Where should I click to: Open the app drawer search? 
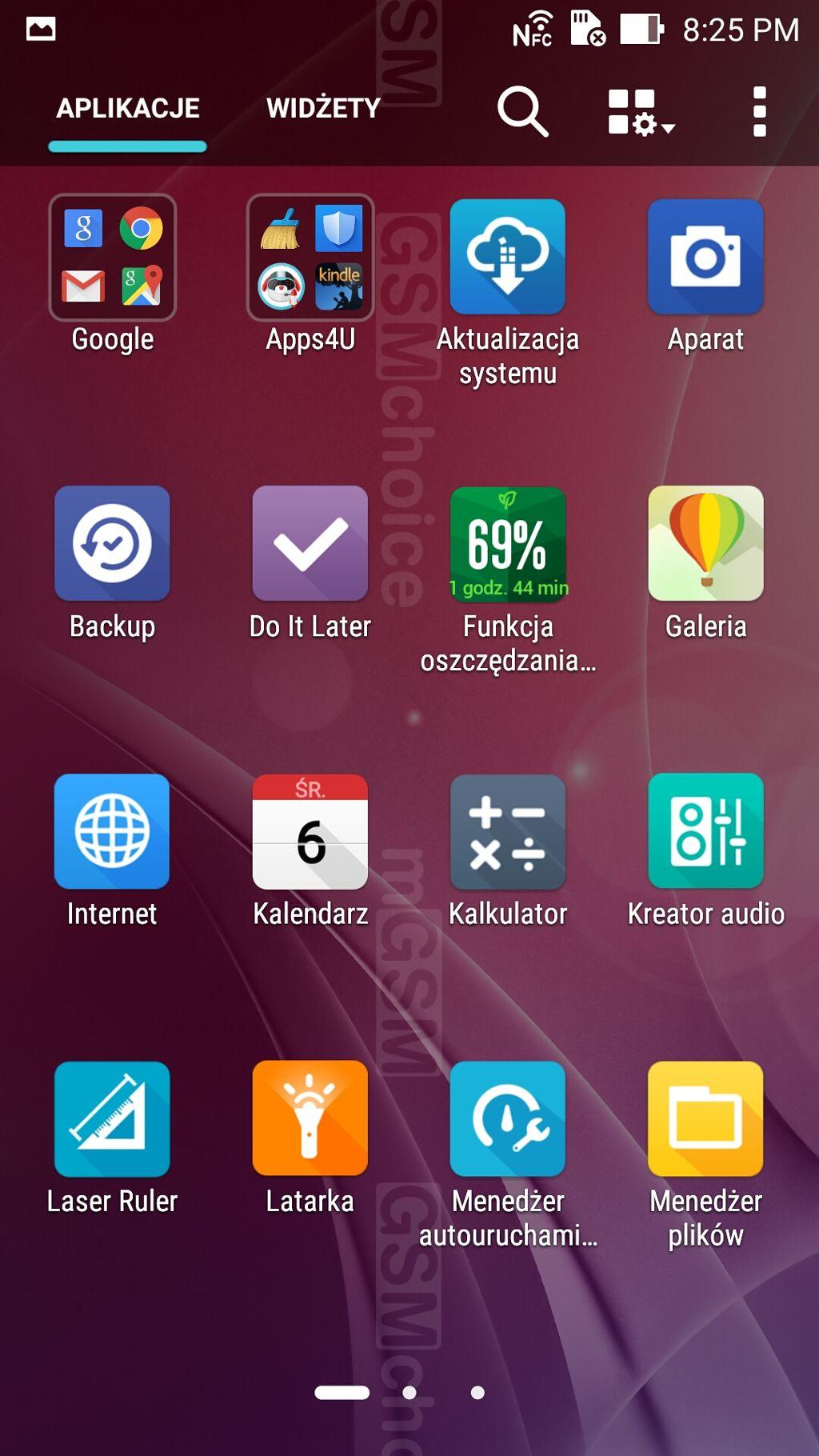click(x=522, y=110)
